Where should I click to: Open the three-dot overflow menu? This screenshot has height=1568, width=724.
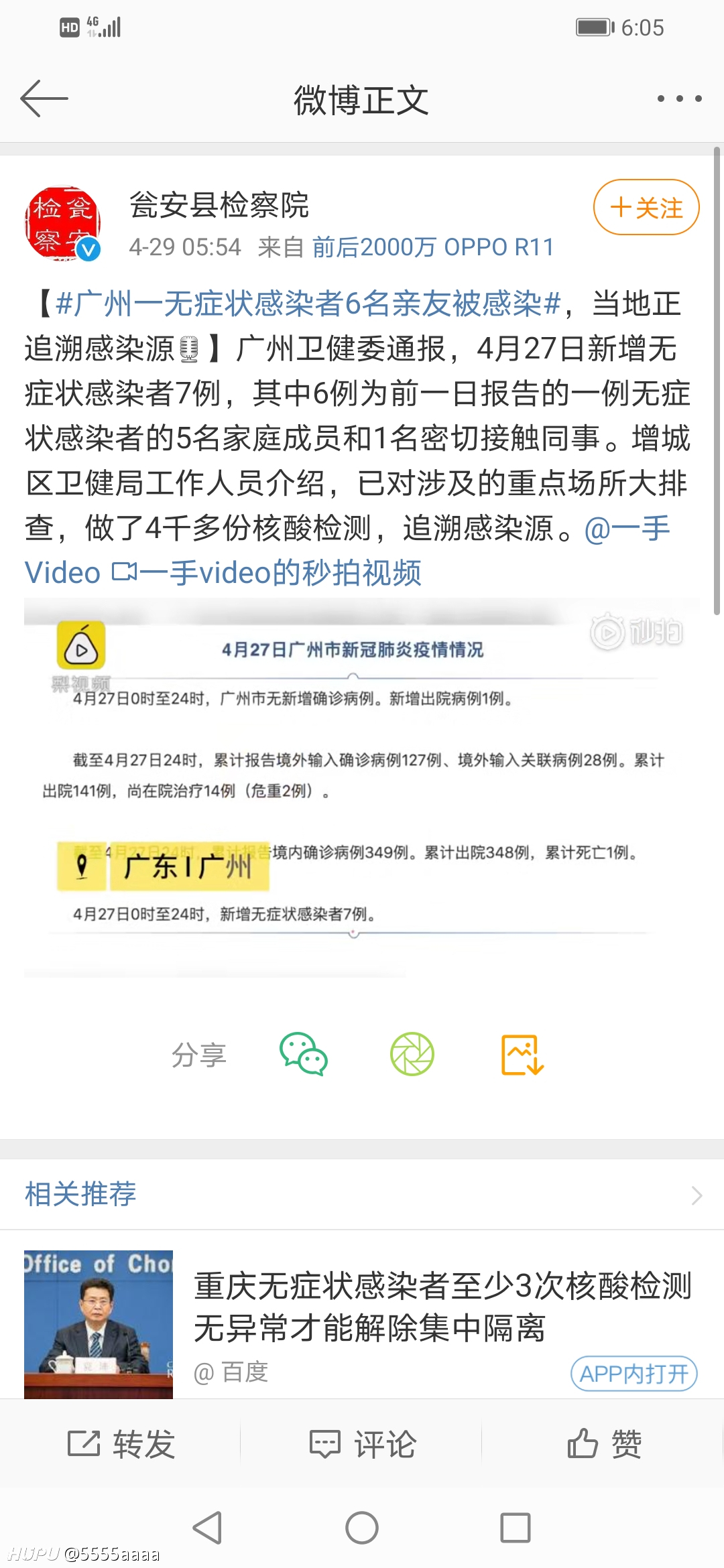679,99
